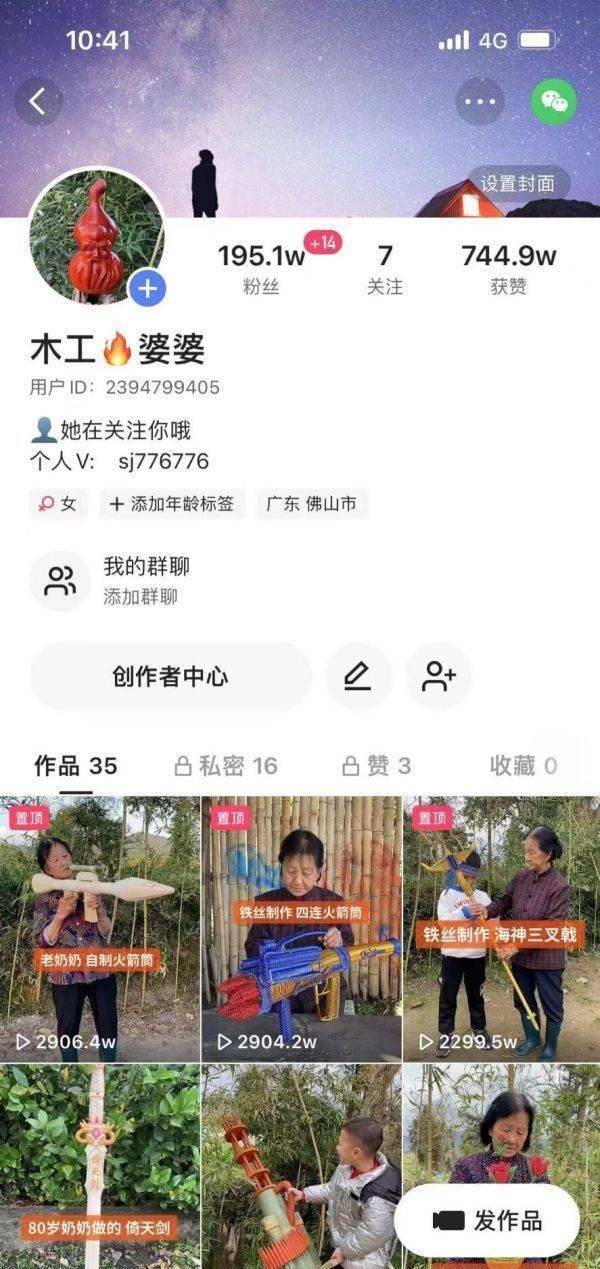Screen dimensions: 600x1269
Task: Tap 发作品 to post a video
Action: (x=488, y=1220)
